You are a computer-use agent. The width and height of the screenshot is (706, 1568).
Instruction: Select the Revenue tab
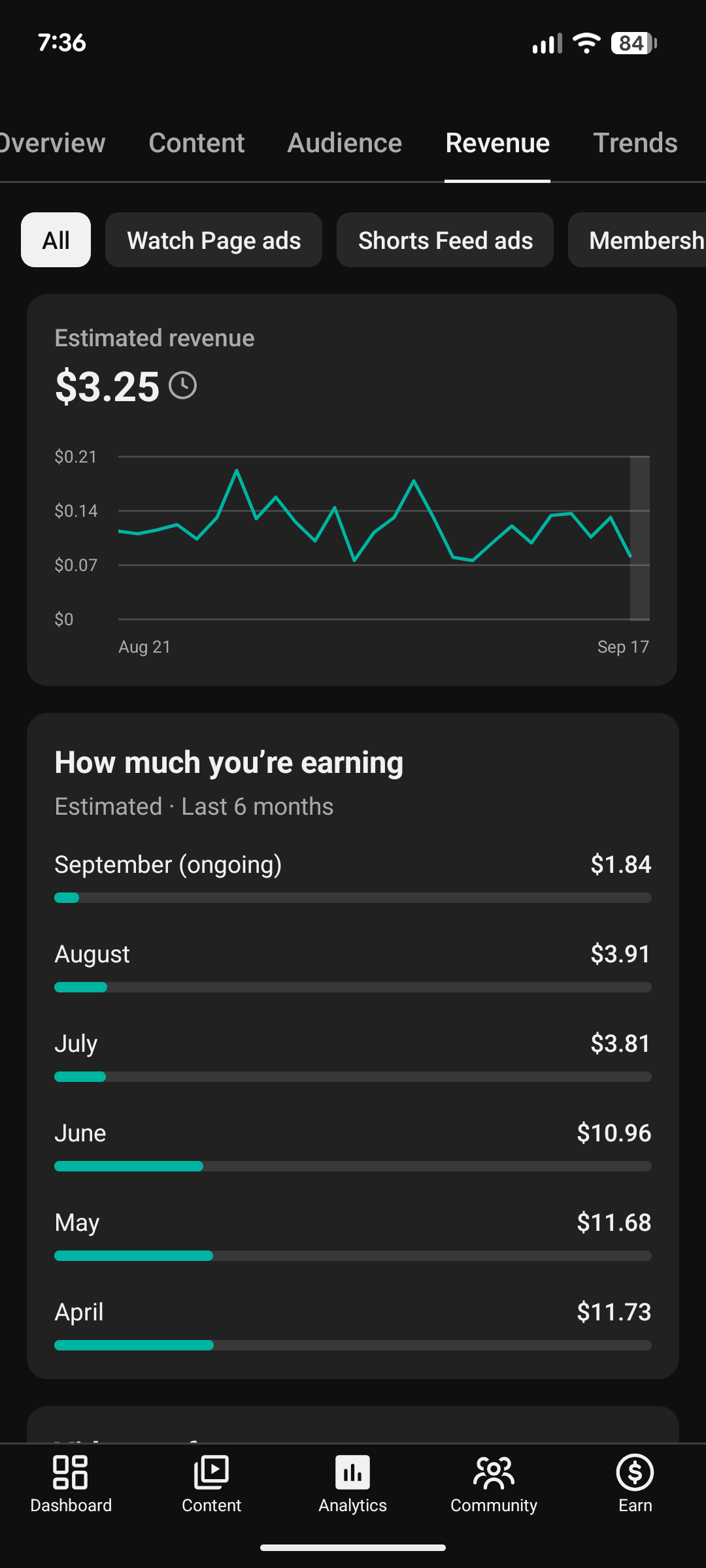point(497,143)
